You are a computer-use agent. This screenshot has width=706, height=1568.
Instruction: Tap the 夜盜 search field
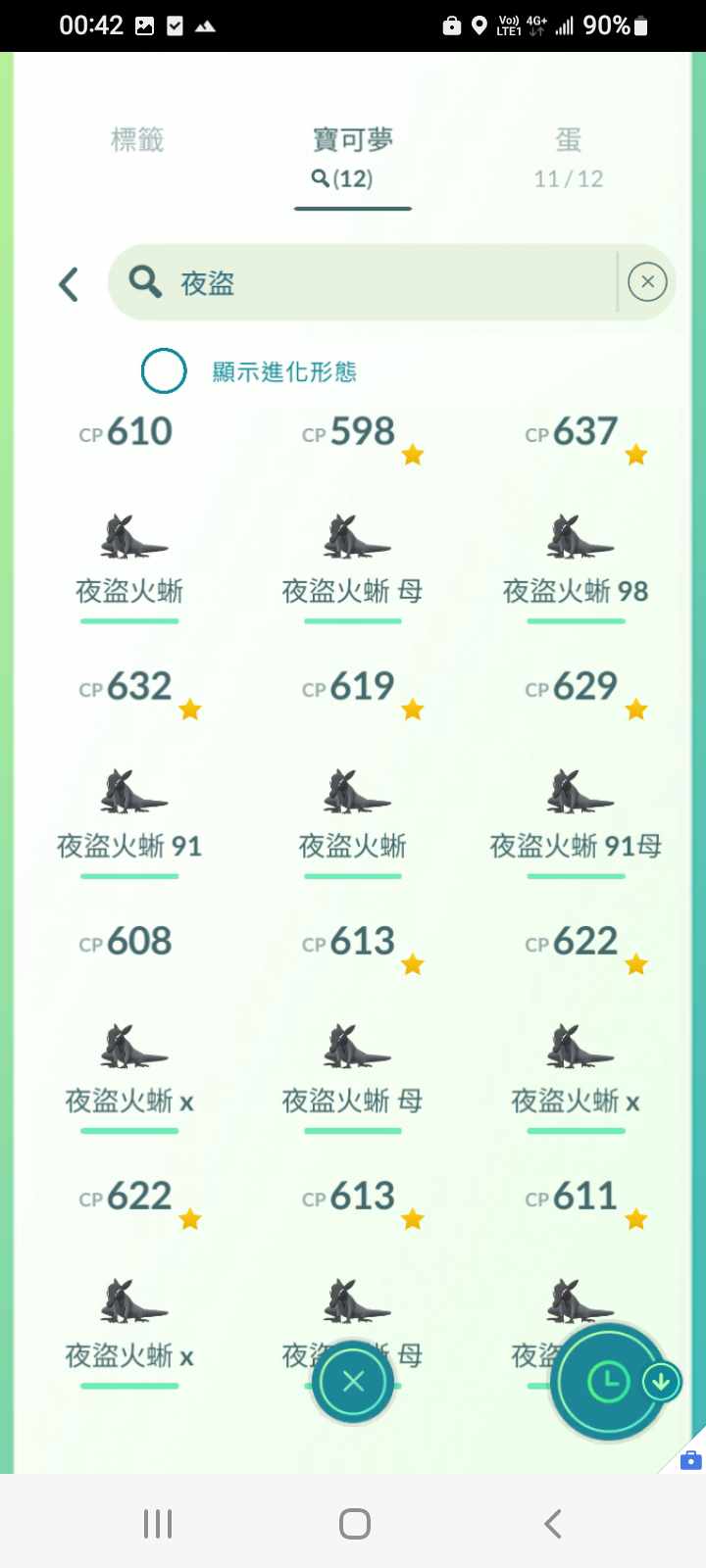pos(373,283)
